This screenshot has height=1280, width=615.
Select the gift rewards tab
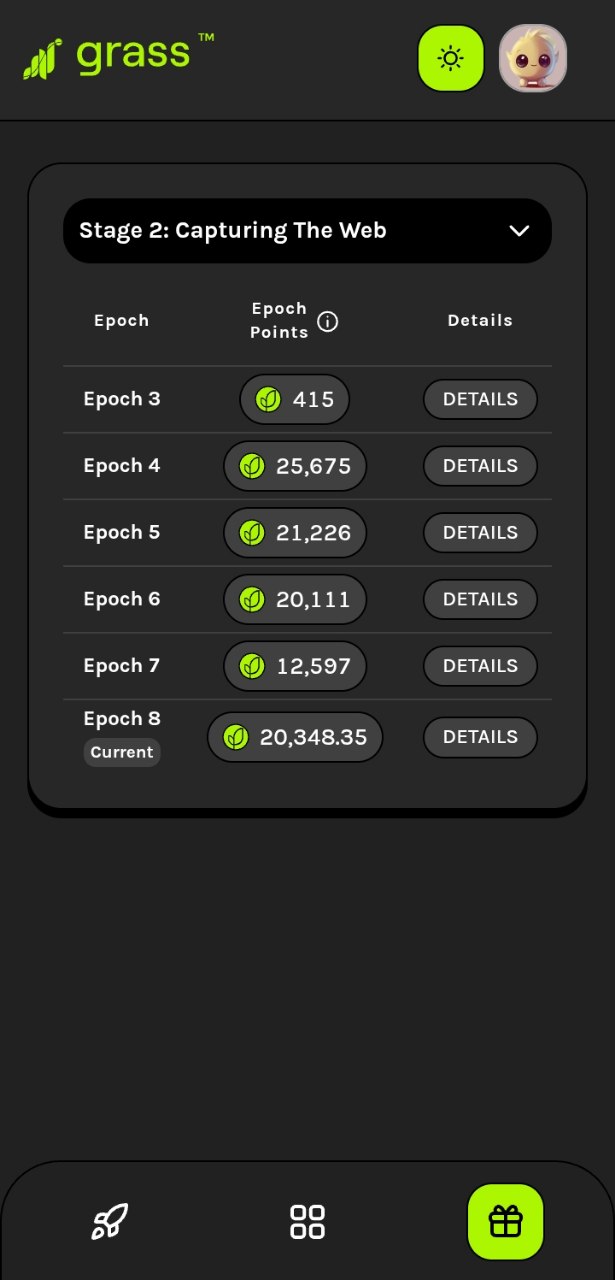click(x=505, y=1221)
